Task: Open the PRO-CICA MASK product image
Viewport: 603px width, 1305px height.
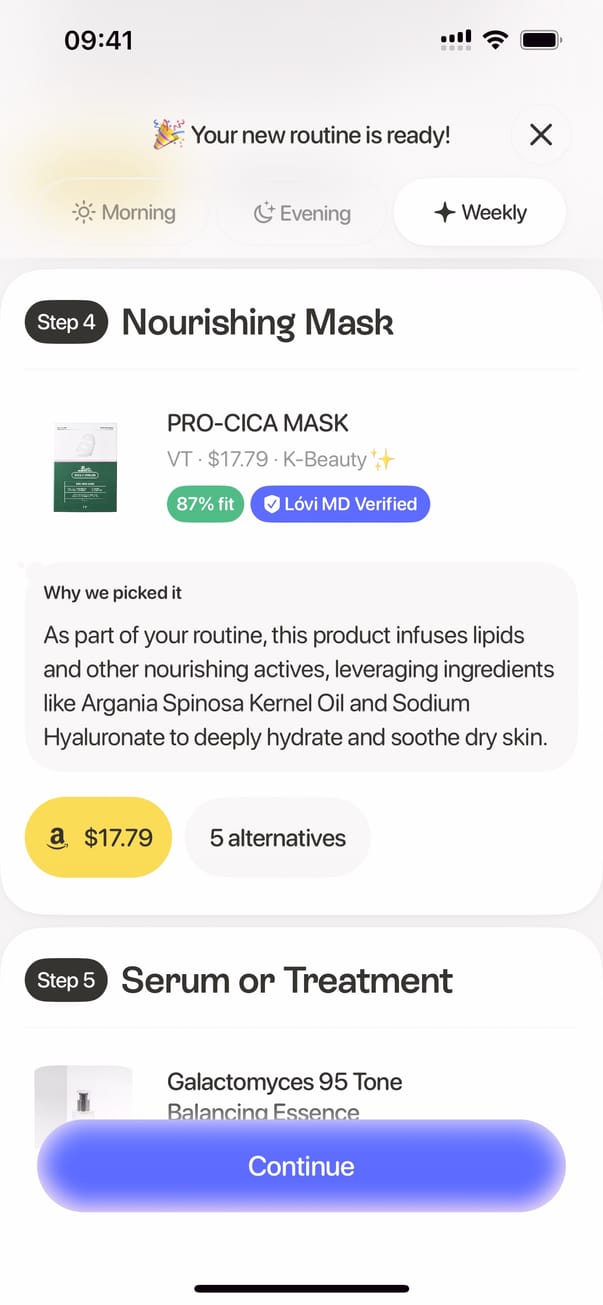Action: (x=85, y=467)
